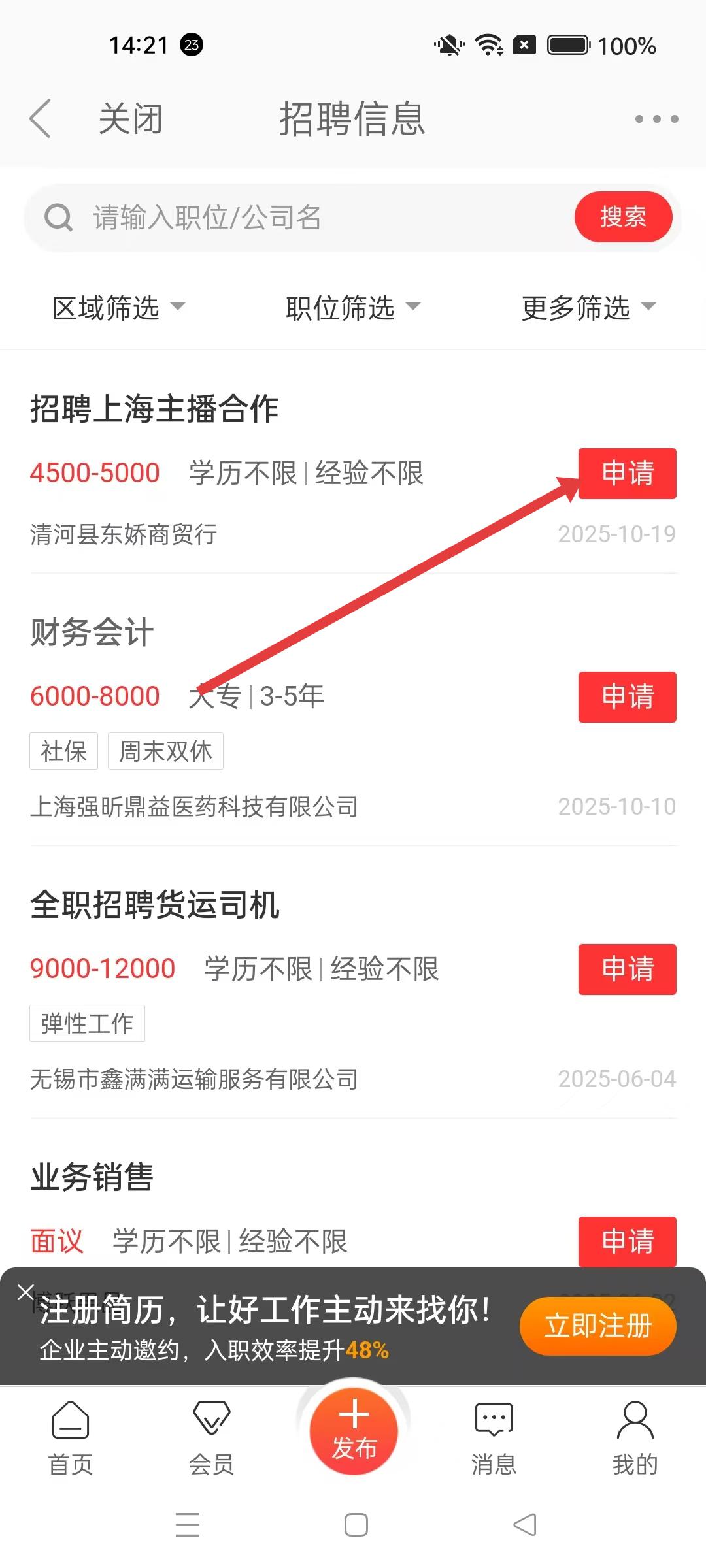Screen dimensions: 706x1568
Task: Open the 财务会计 job listing
Action: point(92,632)
